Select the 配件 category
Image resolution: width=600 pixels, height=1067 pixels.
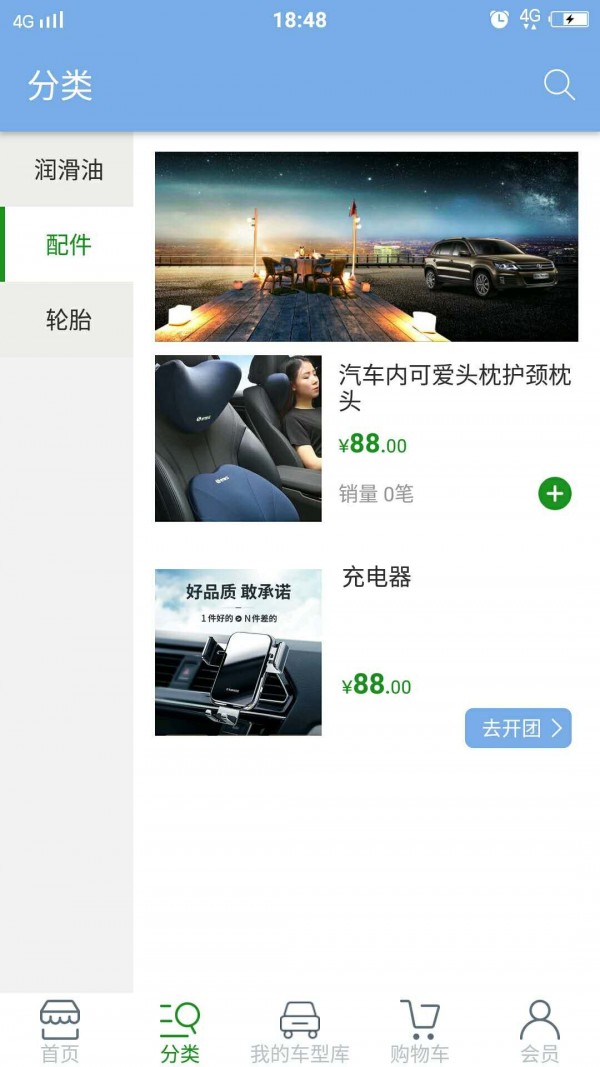(68, 245)
